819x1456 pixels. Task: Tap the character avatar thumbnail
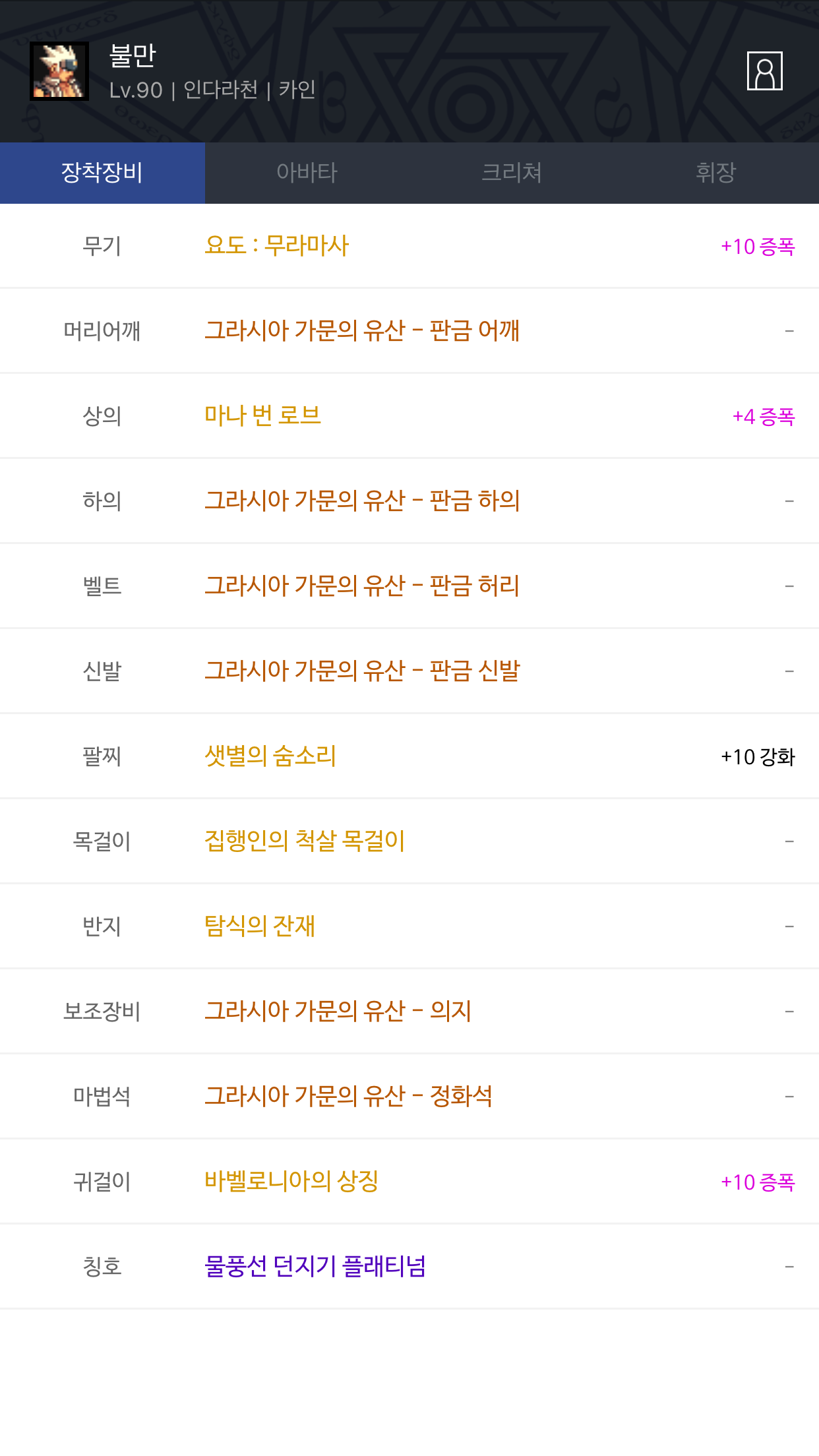(59, 71)
